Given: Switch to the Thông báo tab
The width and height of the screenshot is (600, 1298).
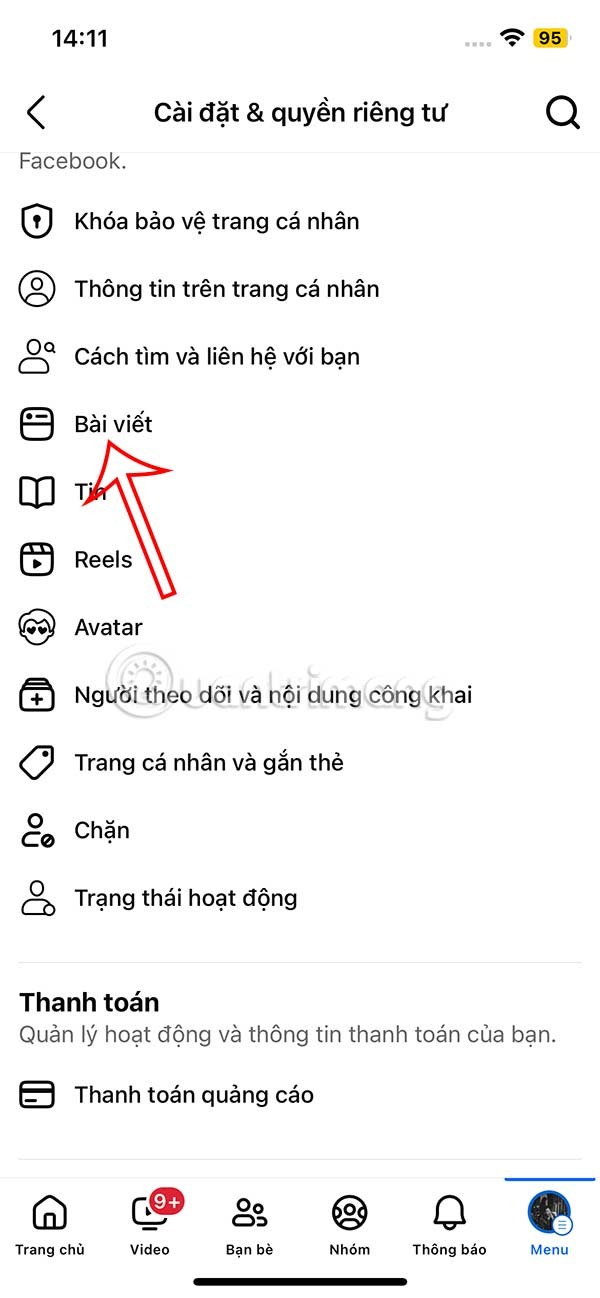Looking at the screenshot, I should coord(449,1225).
